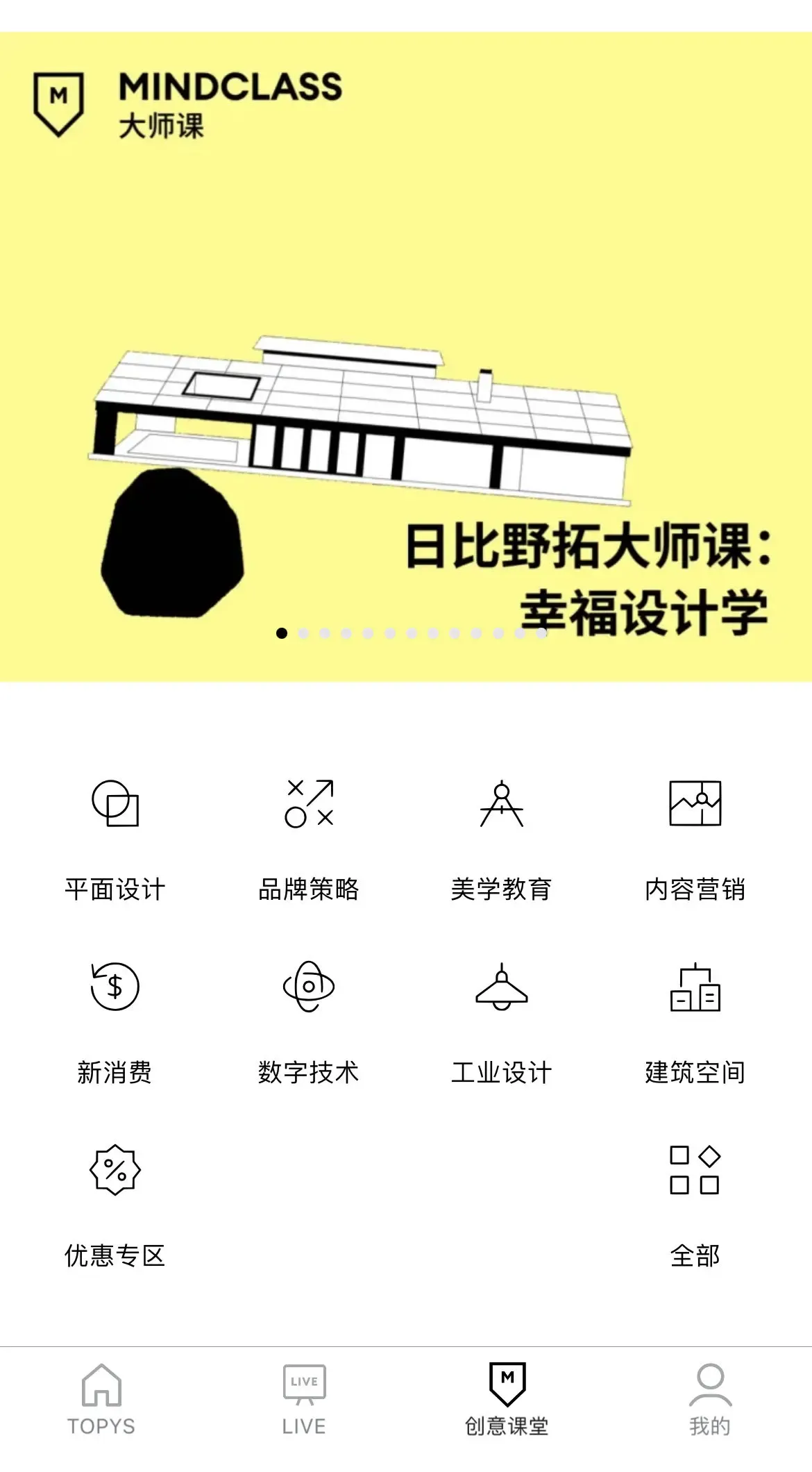This screenshot has width=812, height=1472.
Task: Go to the 新消费 category
Action: [x=115, y=1023]
